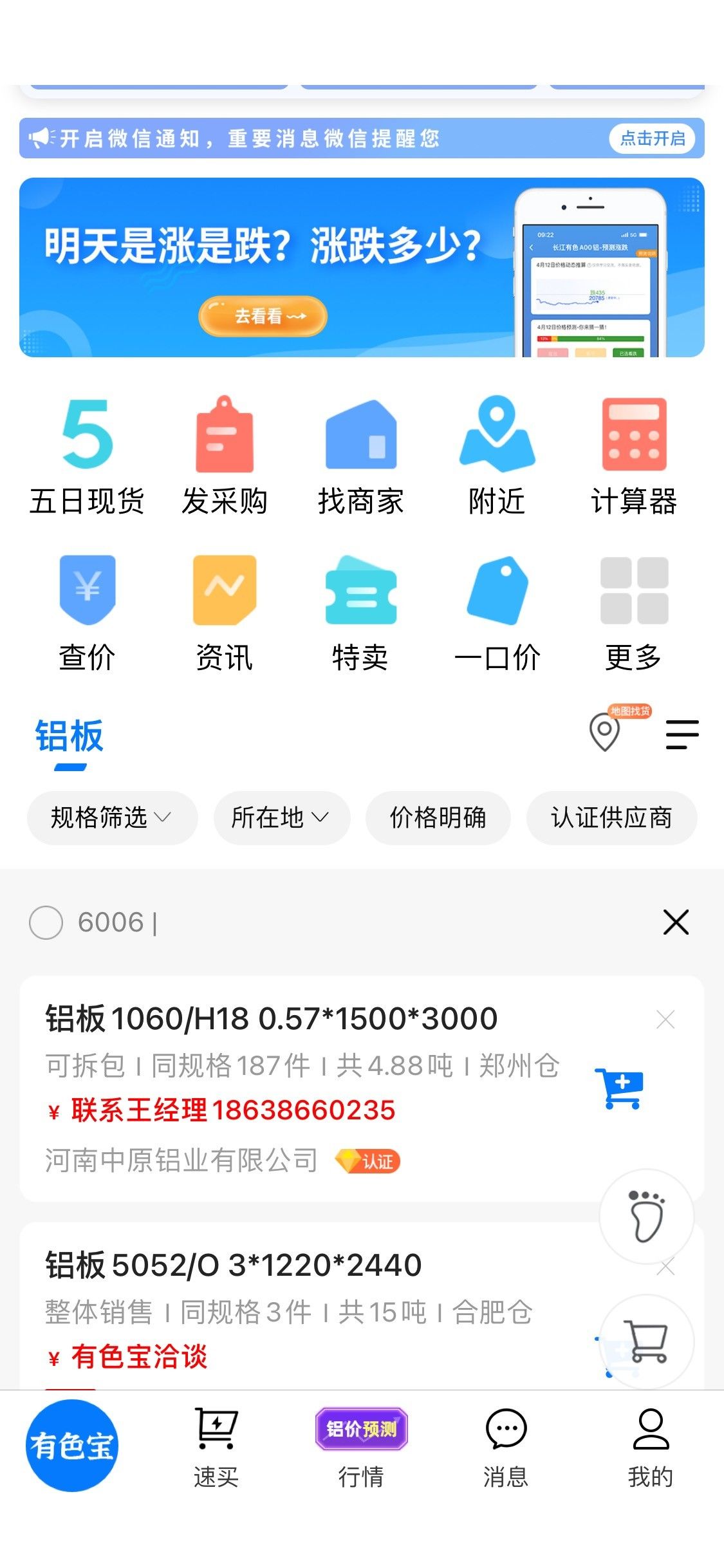Viewport: 724px width, 1568px height.
Task: Show 更多 shortcuts
Action: click(634, 613)
